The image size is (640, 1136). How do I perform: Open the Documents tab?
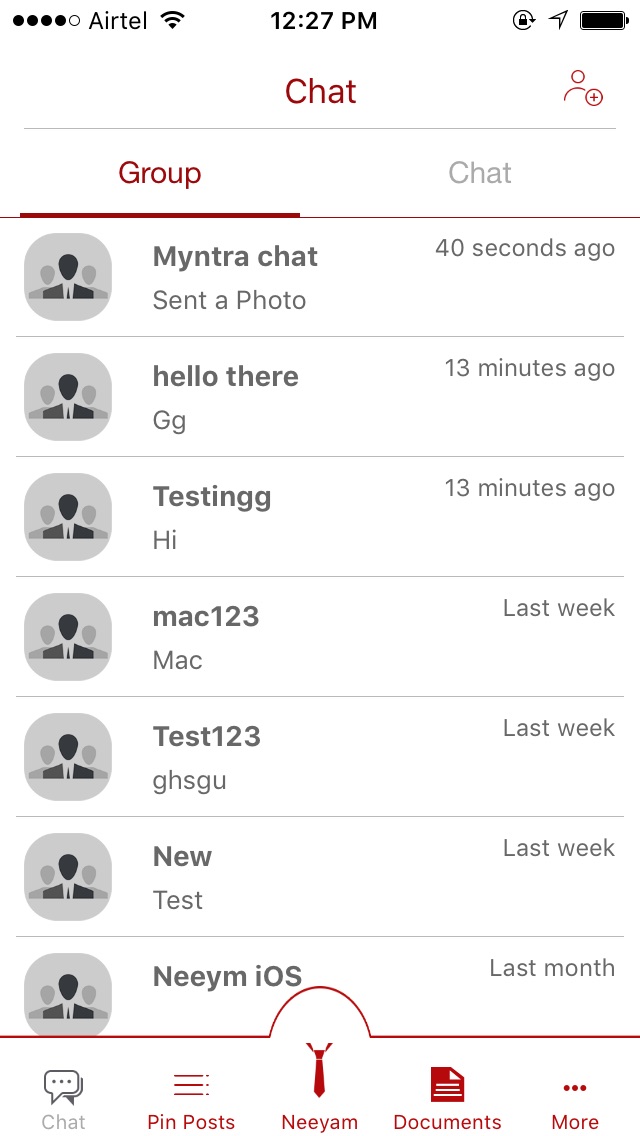click(447, 1098)
